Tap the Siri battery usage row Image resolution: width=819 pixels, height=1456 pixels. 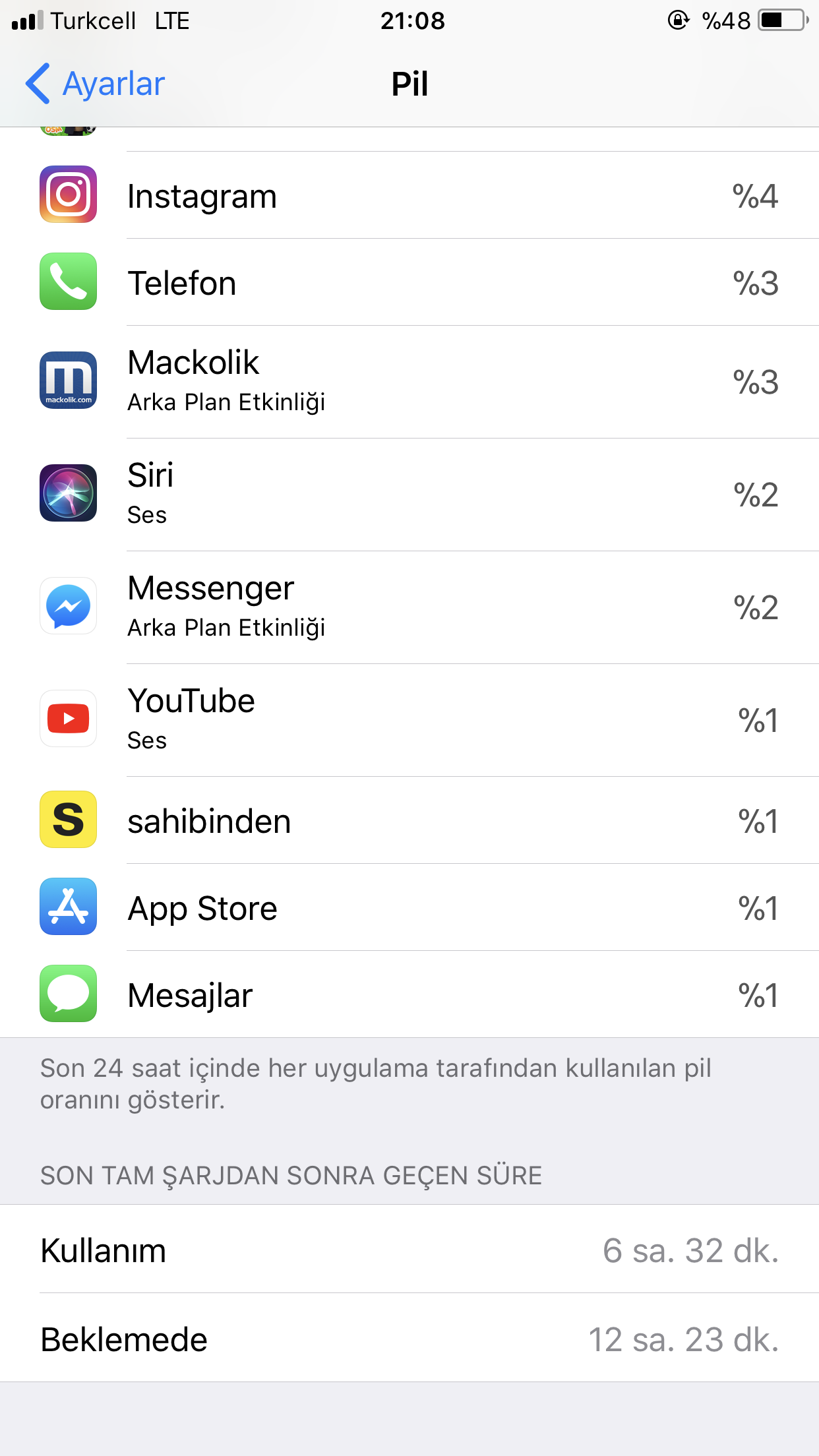(x=409, y=494)
